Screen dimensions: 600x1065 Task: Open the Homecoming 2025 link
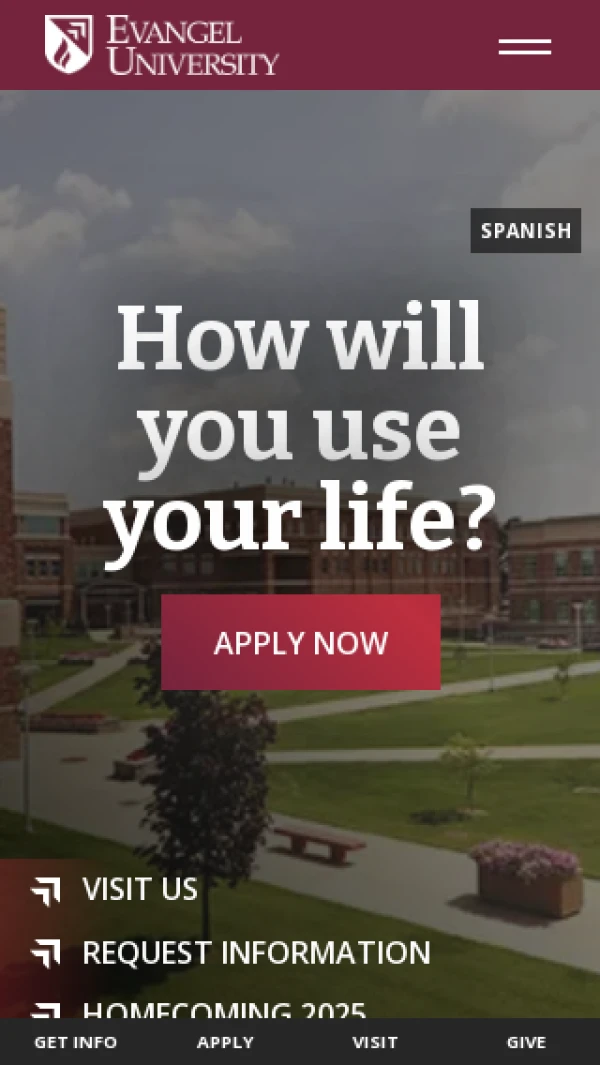224,1008
